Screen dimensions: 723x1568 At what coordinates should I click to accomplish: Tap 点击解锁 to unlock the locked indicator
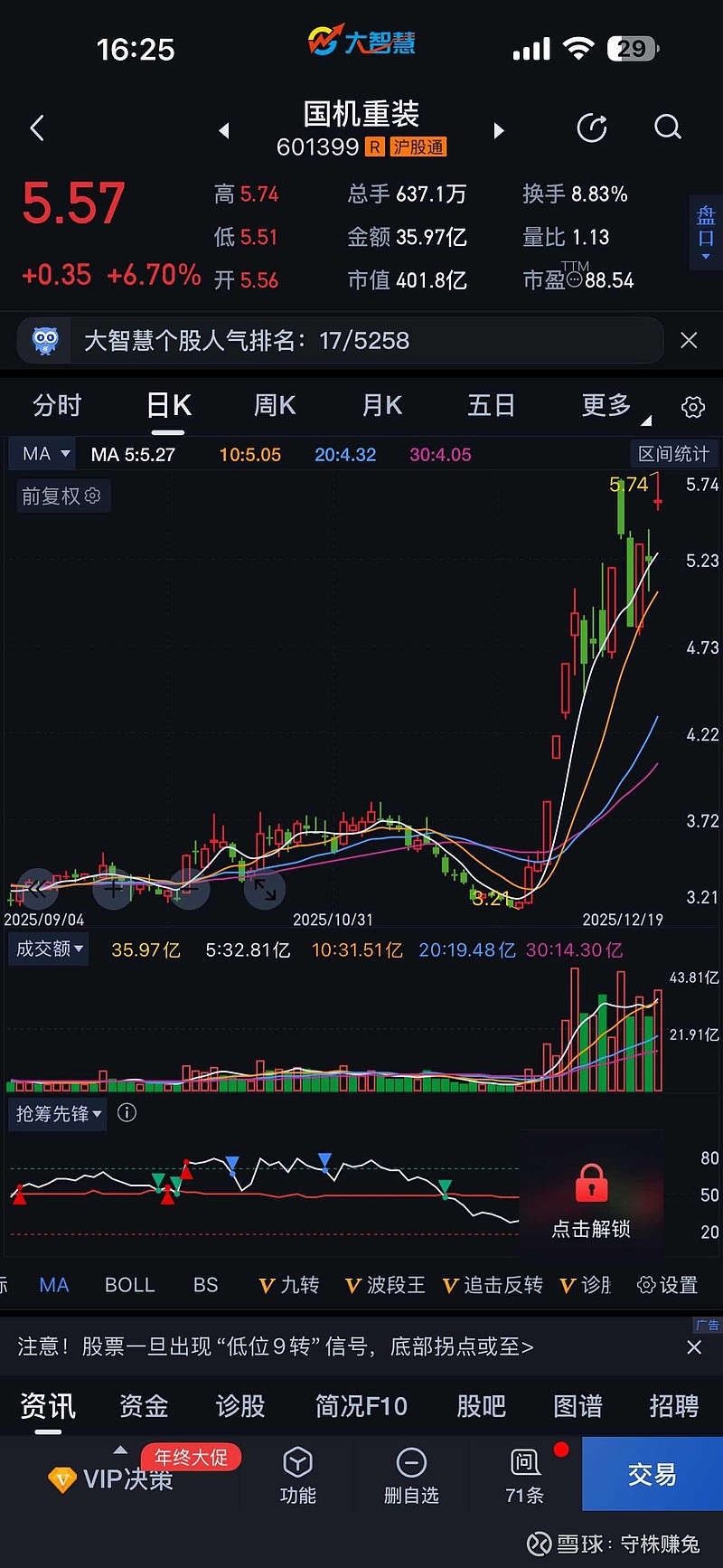(590, 1228)
